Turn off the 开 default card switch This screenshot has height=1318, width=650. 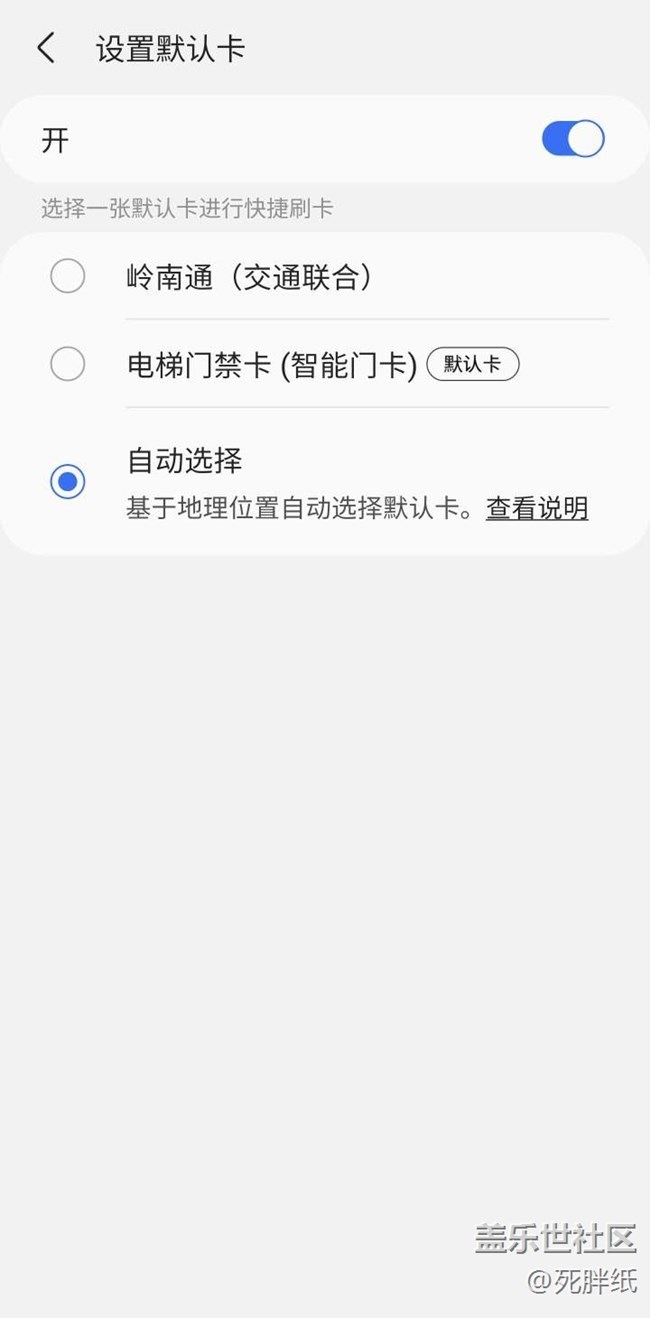573,139
